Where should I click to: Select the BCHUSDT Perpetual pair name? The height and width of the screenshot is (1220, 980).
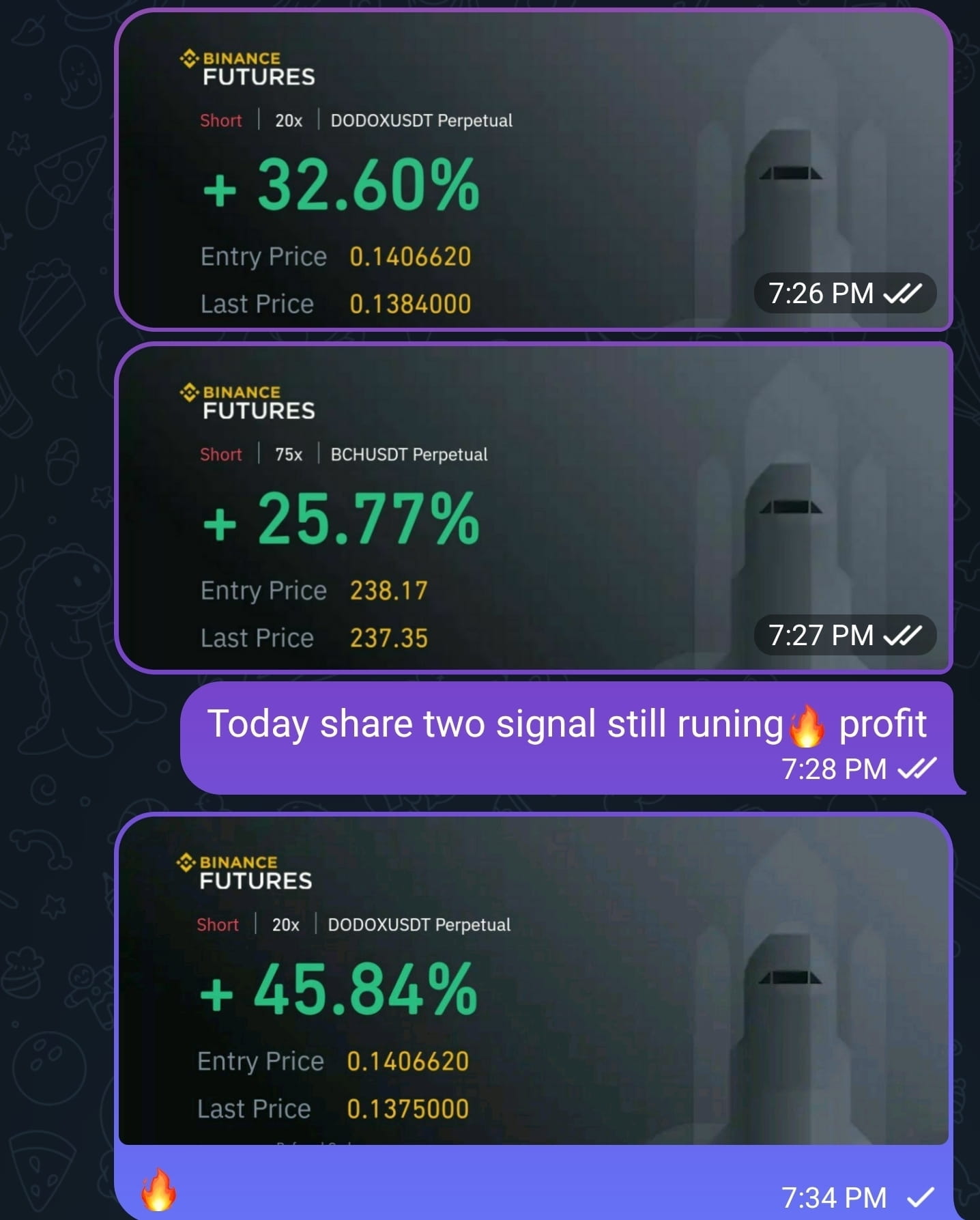[x=409, y=455]
